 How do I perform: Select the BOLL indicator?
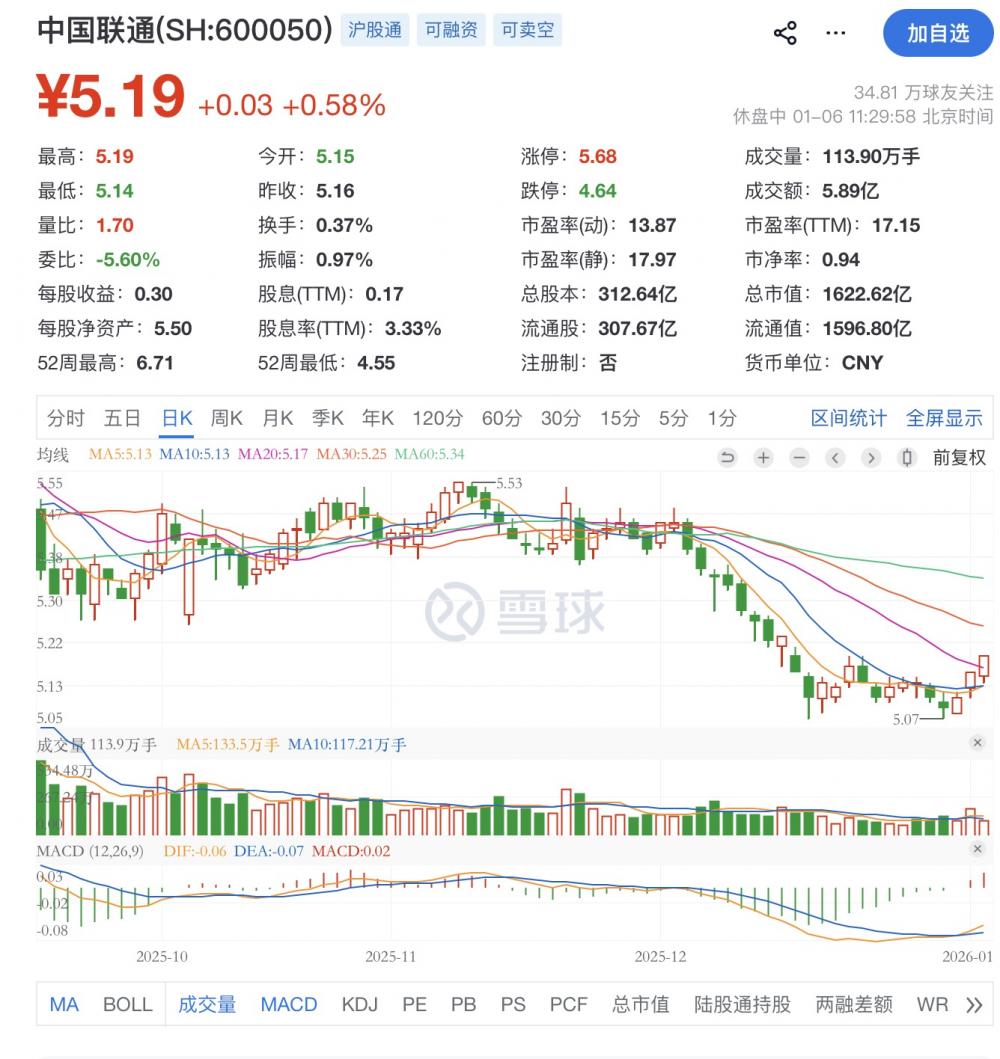tap(128, 1004)
